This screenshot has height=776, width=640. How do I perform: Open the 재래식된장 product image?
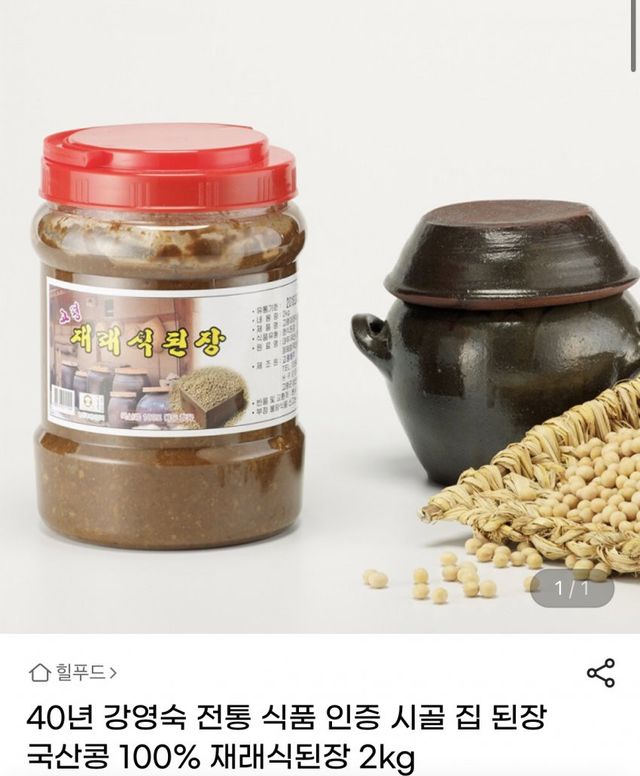click(320, 320)
